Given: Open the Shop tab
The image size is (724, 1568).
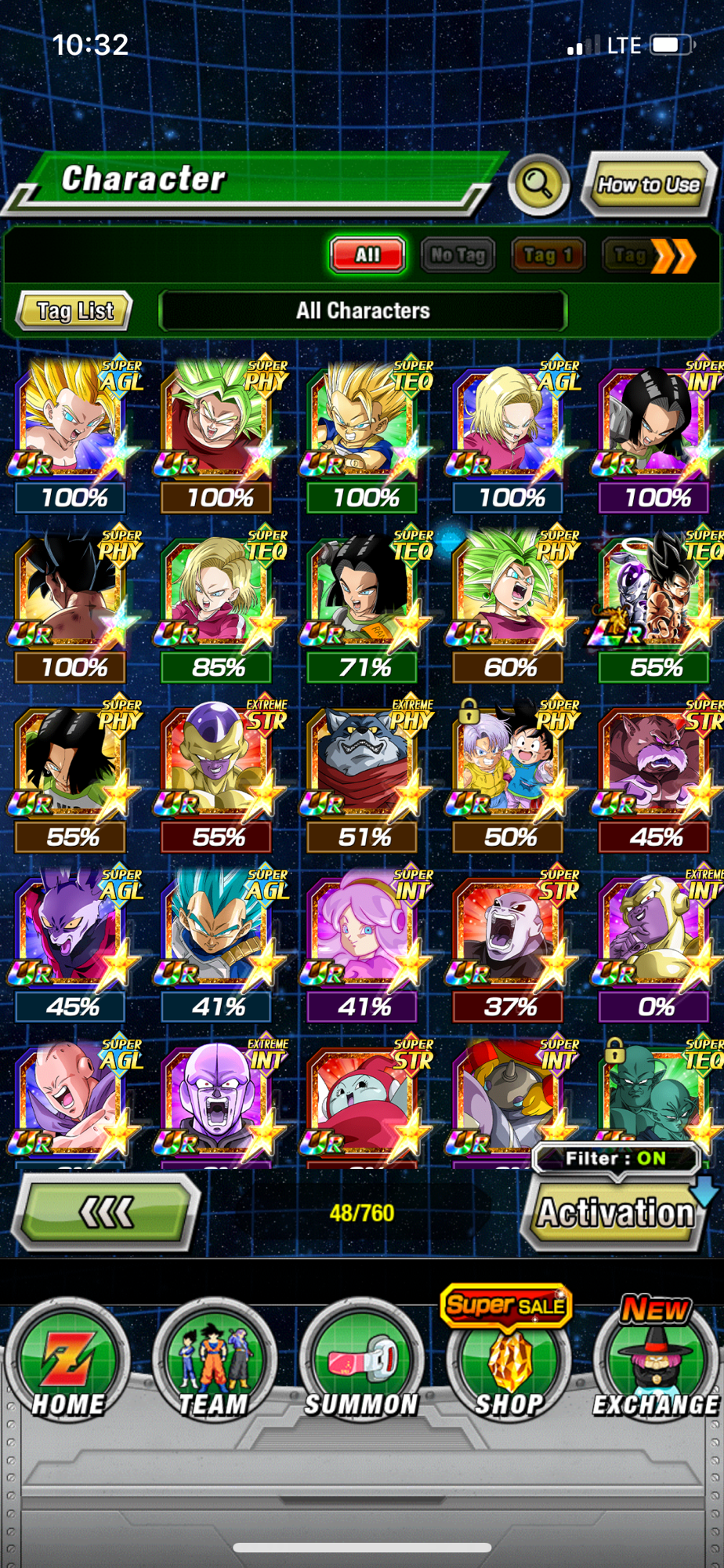Looking at the screenshot, I should 509,1364.
